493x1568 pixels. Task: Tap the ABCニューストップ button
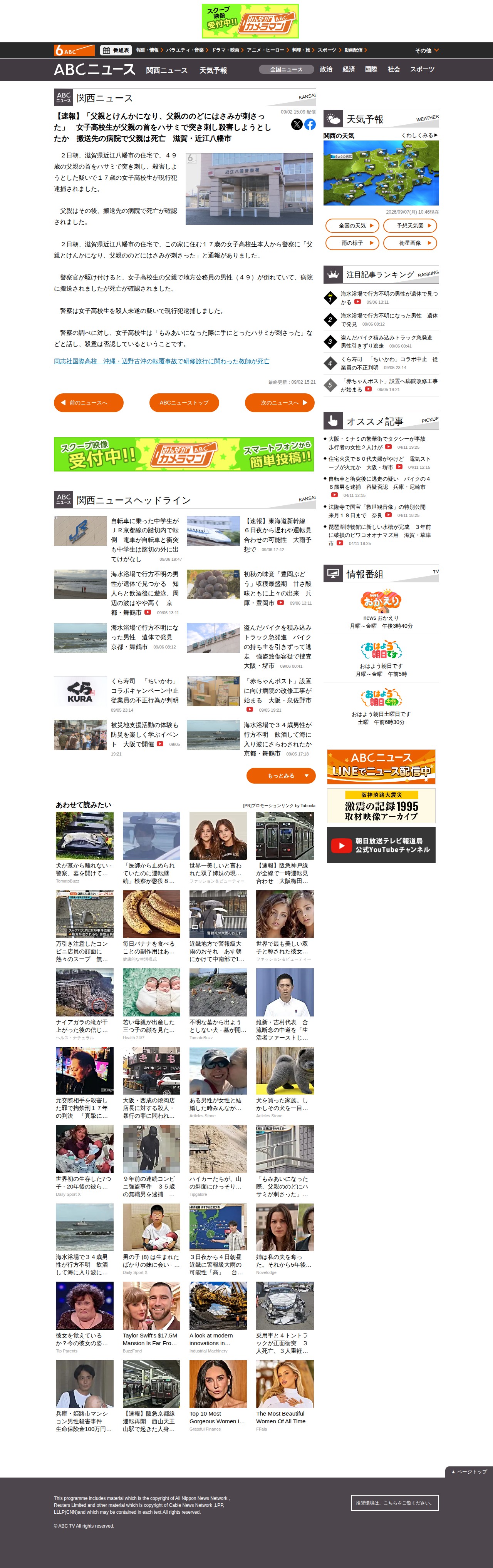pyautogui.click(x=184, y=402)
